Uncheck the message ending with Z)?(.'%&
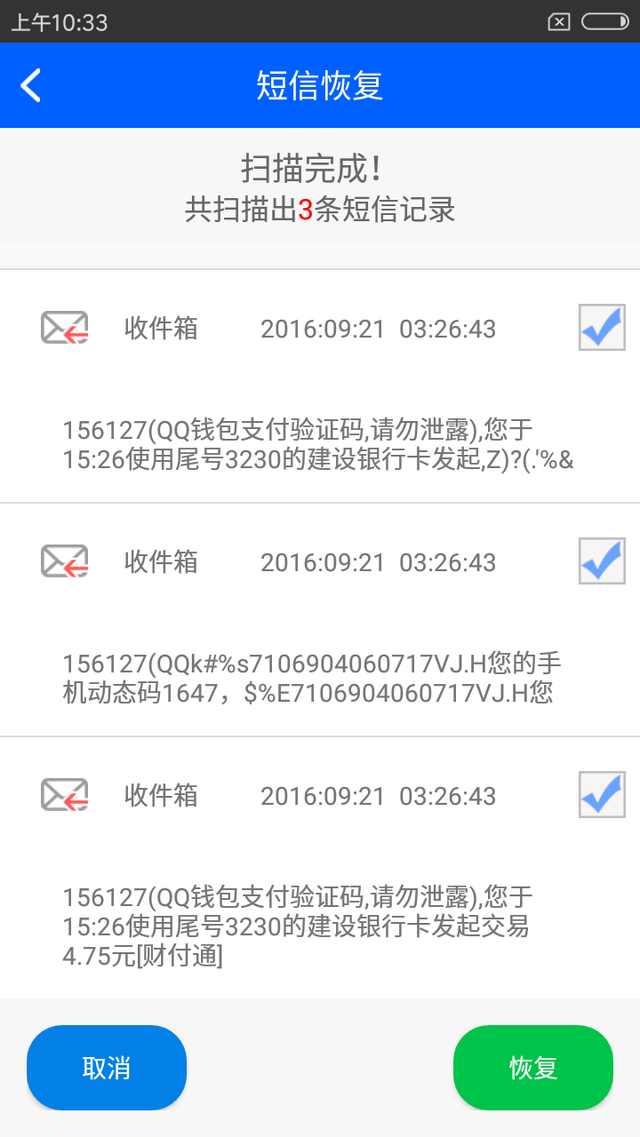Screen dimensions: 640x1137 coord(602,328)
